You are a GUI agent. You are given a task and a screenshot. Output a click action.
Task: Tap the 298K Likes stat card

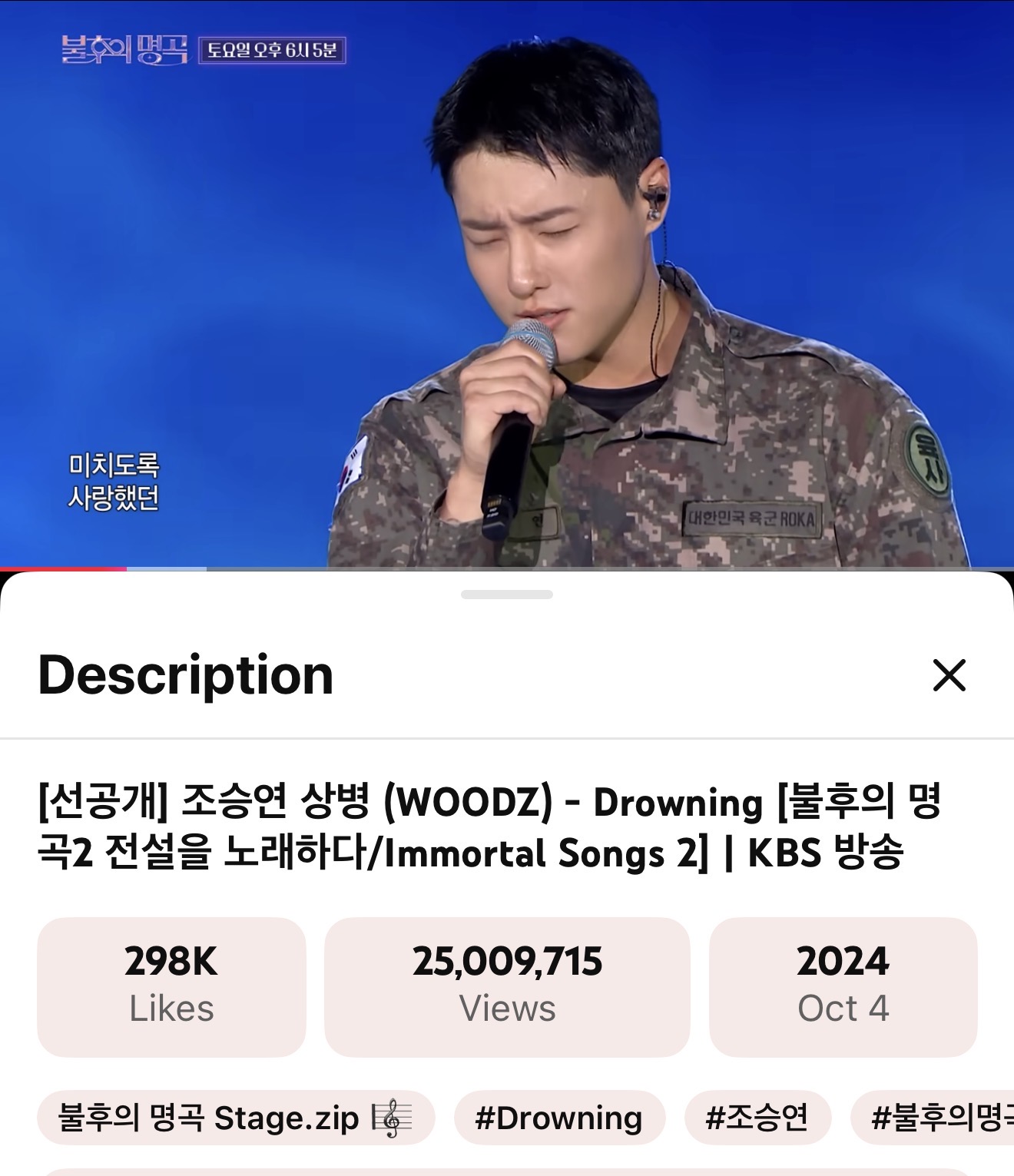171,986
